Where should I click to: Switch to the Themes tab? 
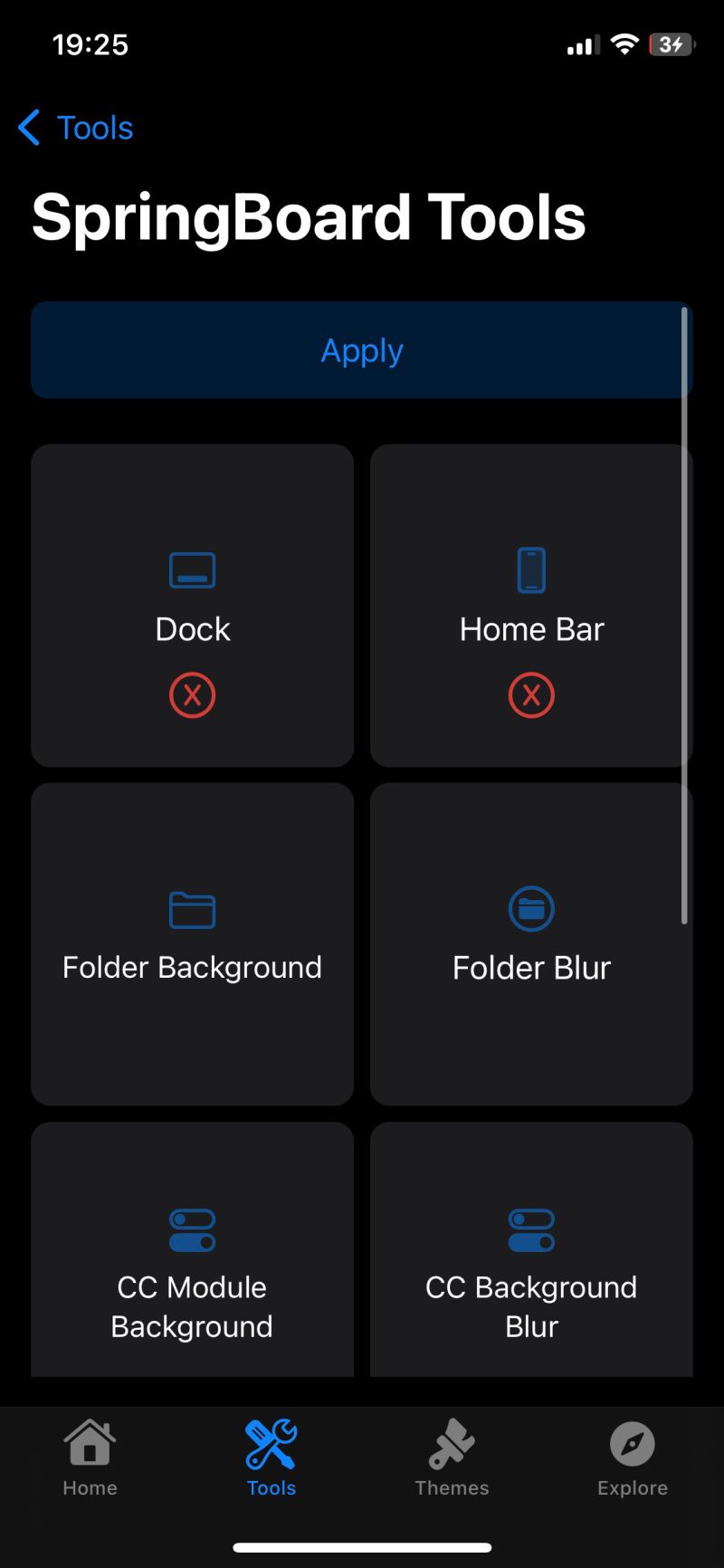pos(452,1458)
